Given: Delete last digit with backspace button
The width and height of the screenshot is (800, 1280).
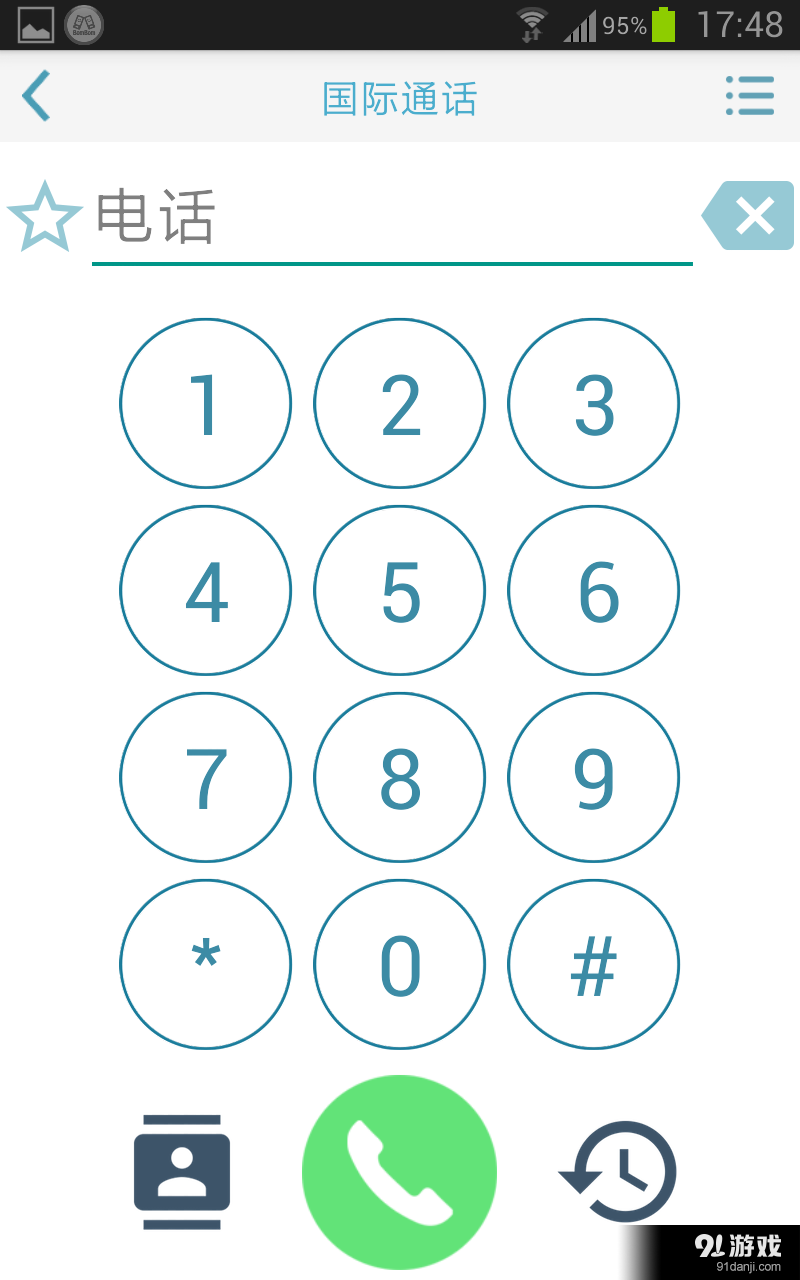Looking at the screenshot, I should point(749,216).
